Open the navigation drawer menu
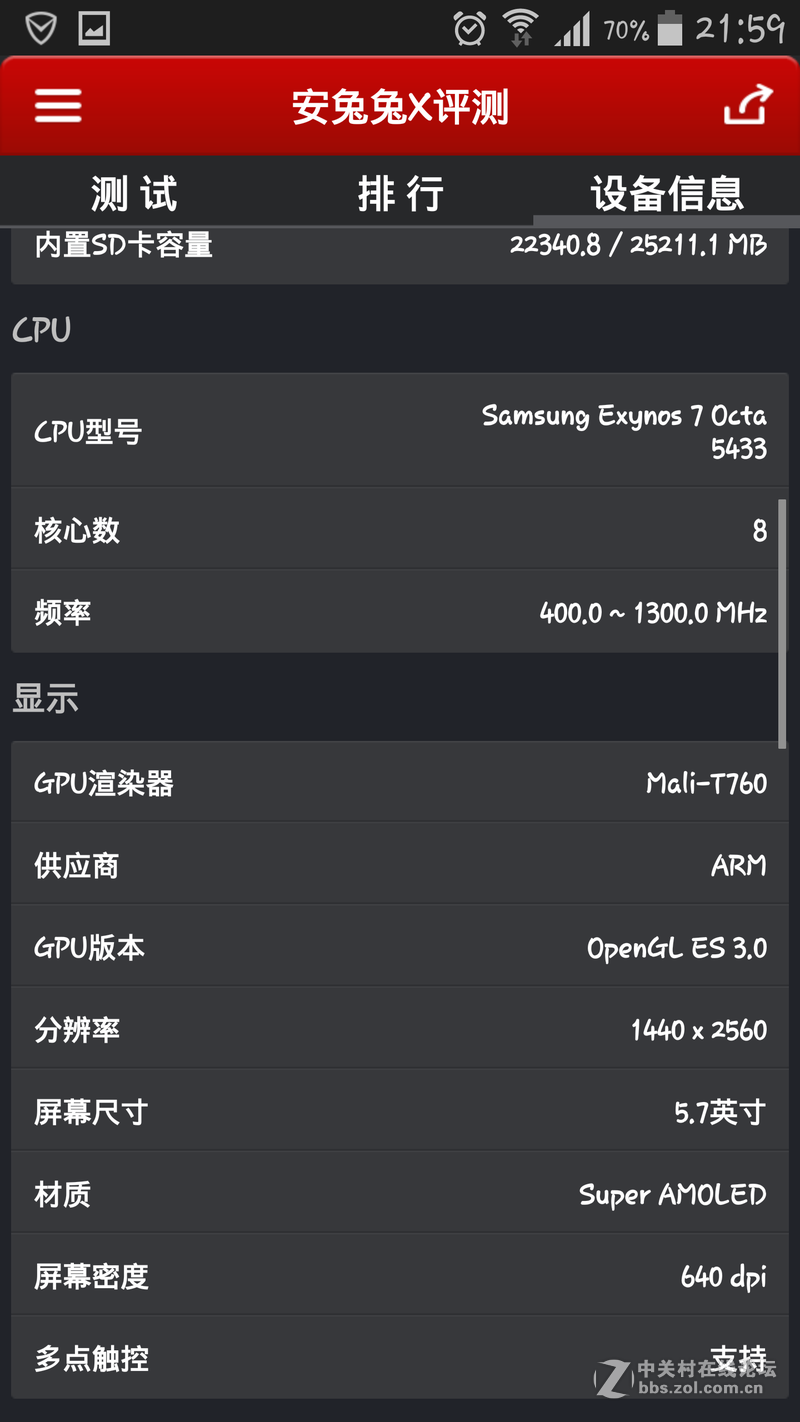The height and width of the screenshot is (1422, 800). coord(57,105)
